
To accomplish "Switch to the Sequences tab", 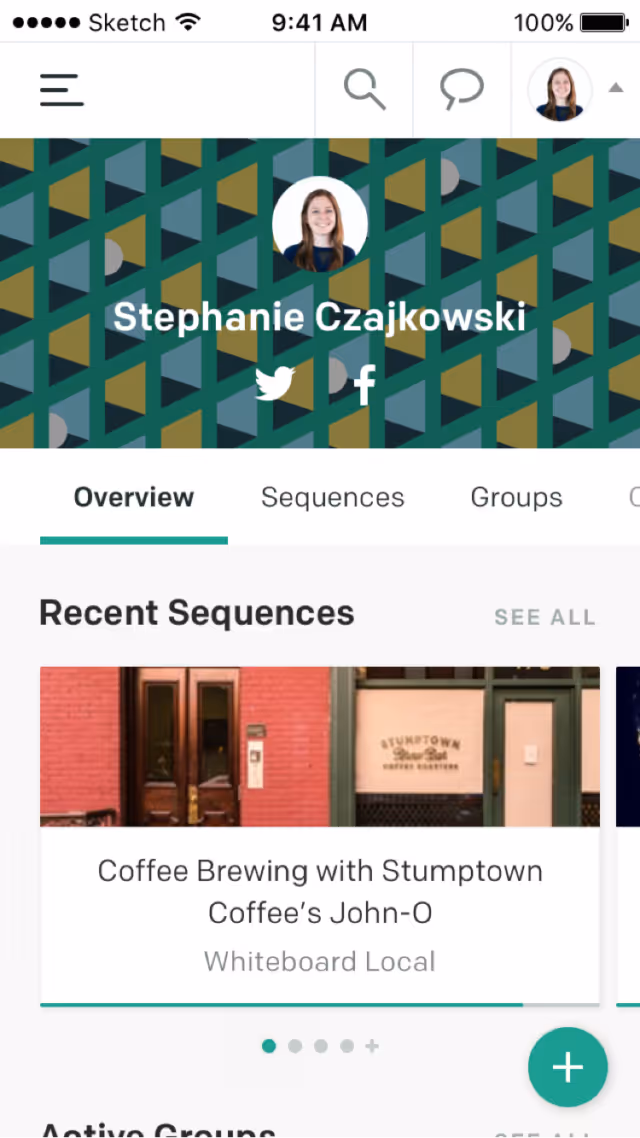I will click(x=332, y=498).
